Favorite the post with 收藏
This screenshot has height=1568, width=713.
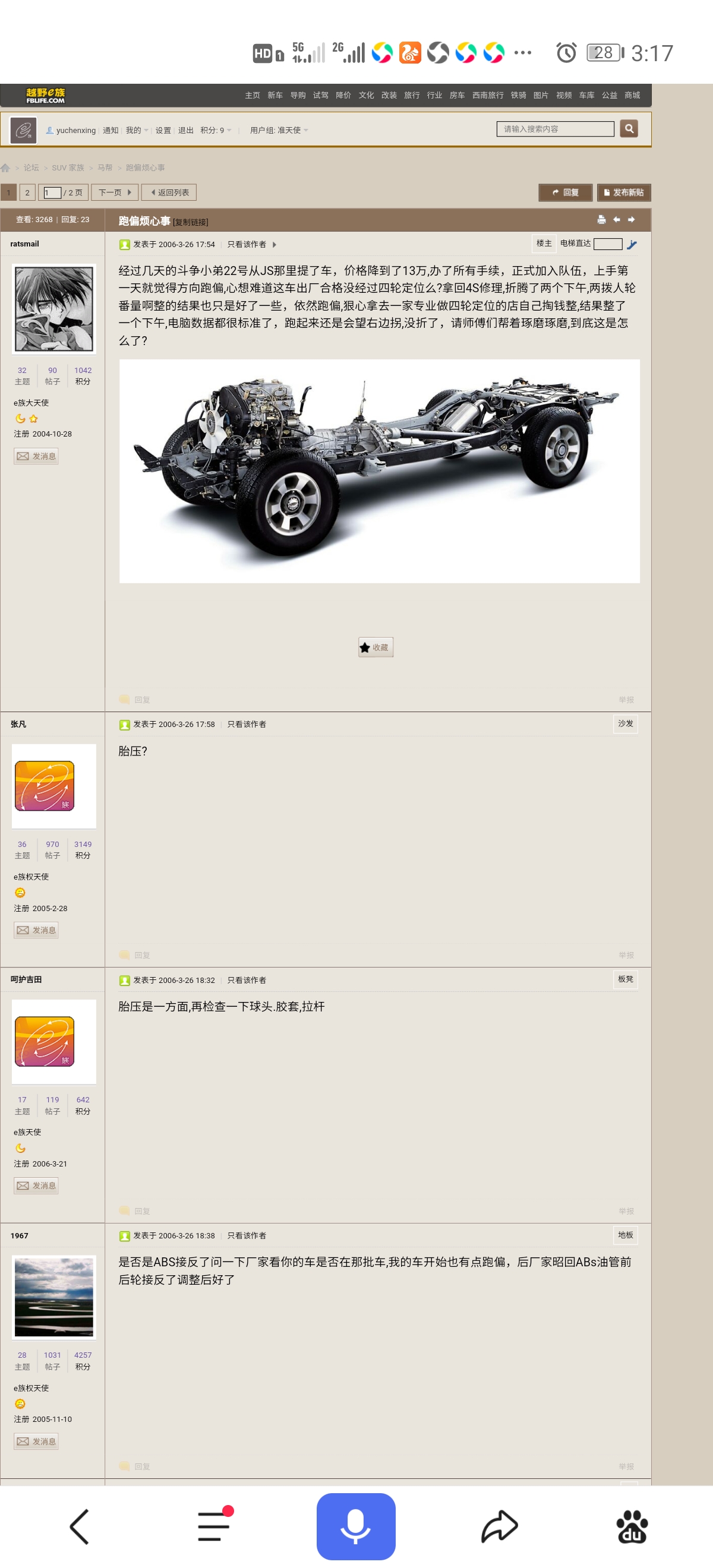pos(375,647)
